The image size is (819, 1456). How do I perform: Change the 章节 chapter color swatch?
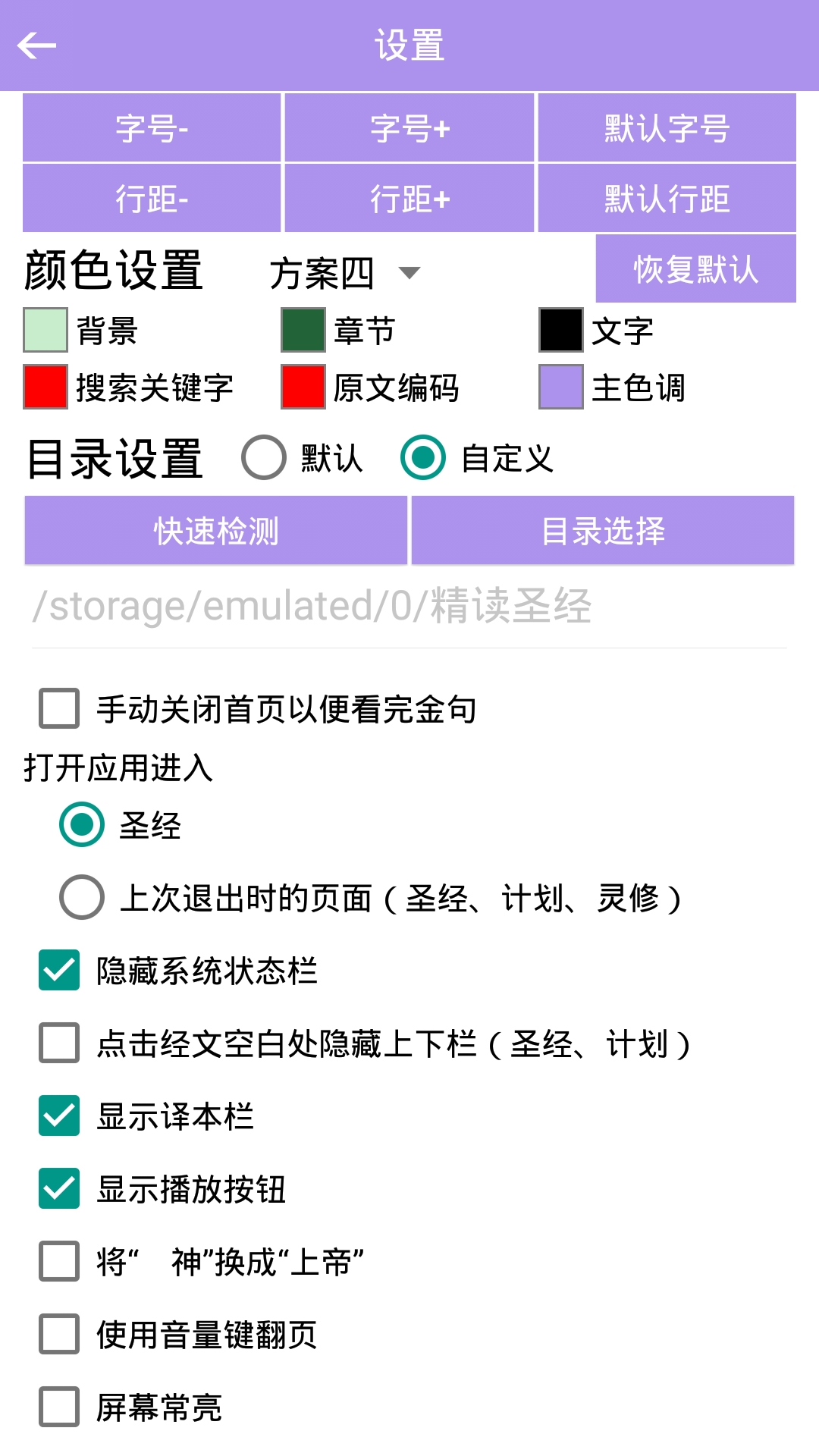point(303,330)
